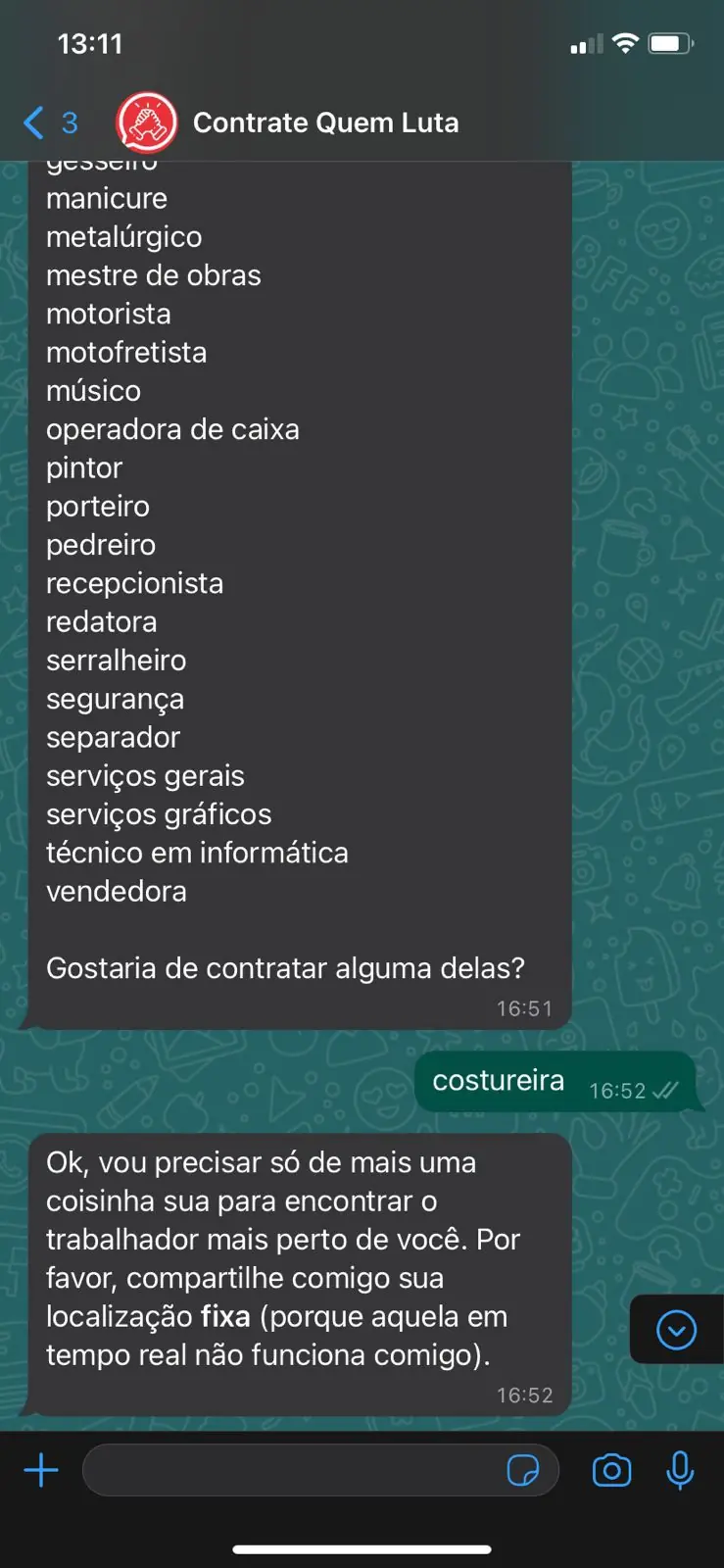The width and height of the screenshot is (724, 1568).
Task: Tap the Contrate Quem Luta profile picture
Action: point(147,122)
